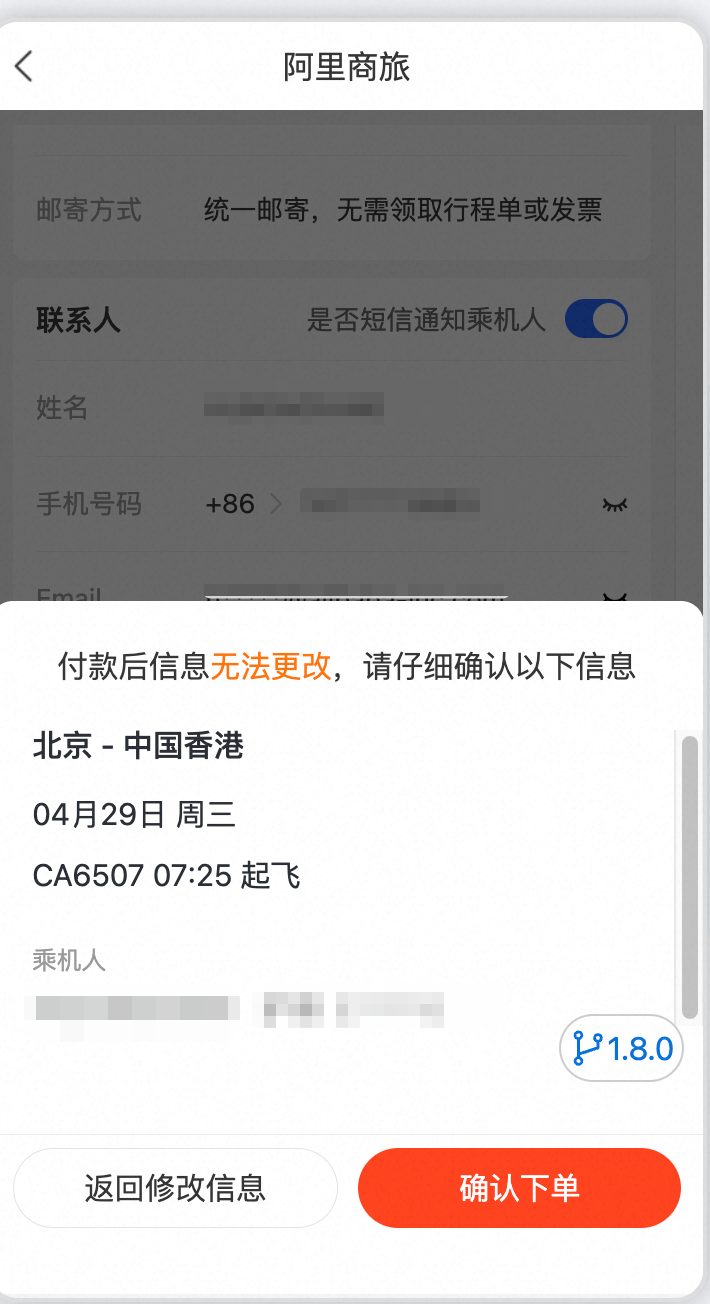Tap 返回修改信息 to edit details

[175, 1188]
